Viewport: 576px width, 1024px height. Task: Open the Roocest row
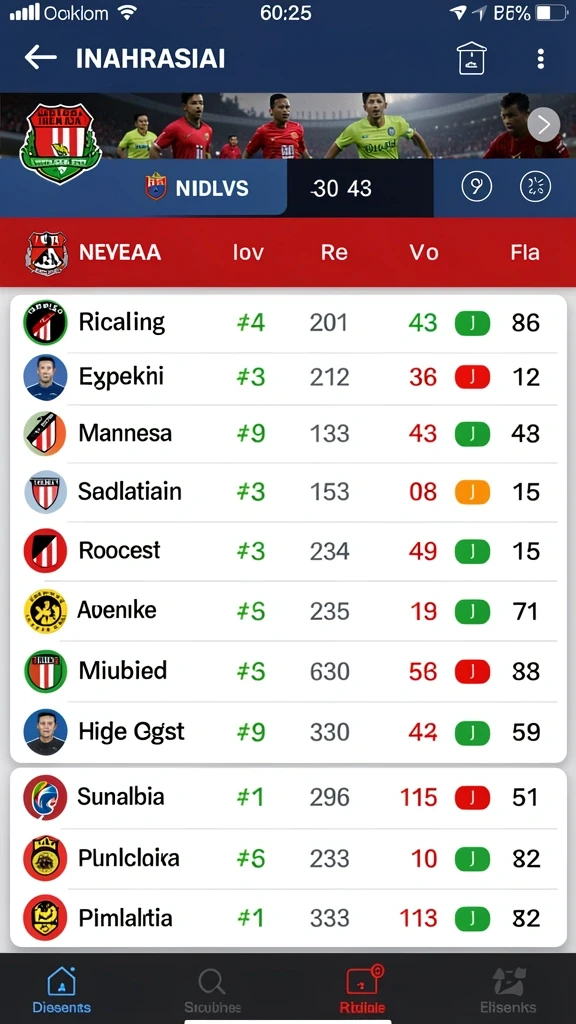pyautogui.click(x=288, y=551)
